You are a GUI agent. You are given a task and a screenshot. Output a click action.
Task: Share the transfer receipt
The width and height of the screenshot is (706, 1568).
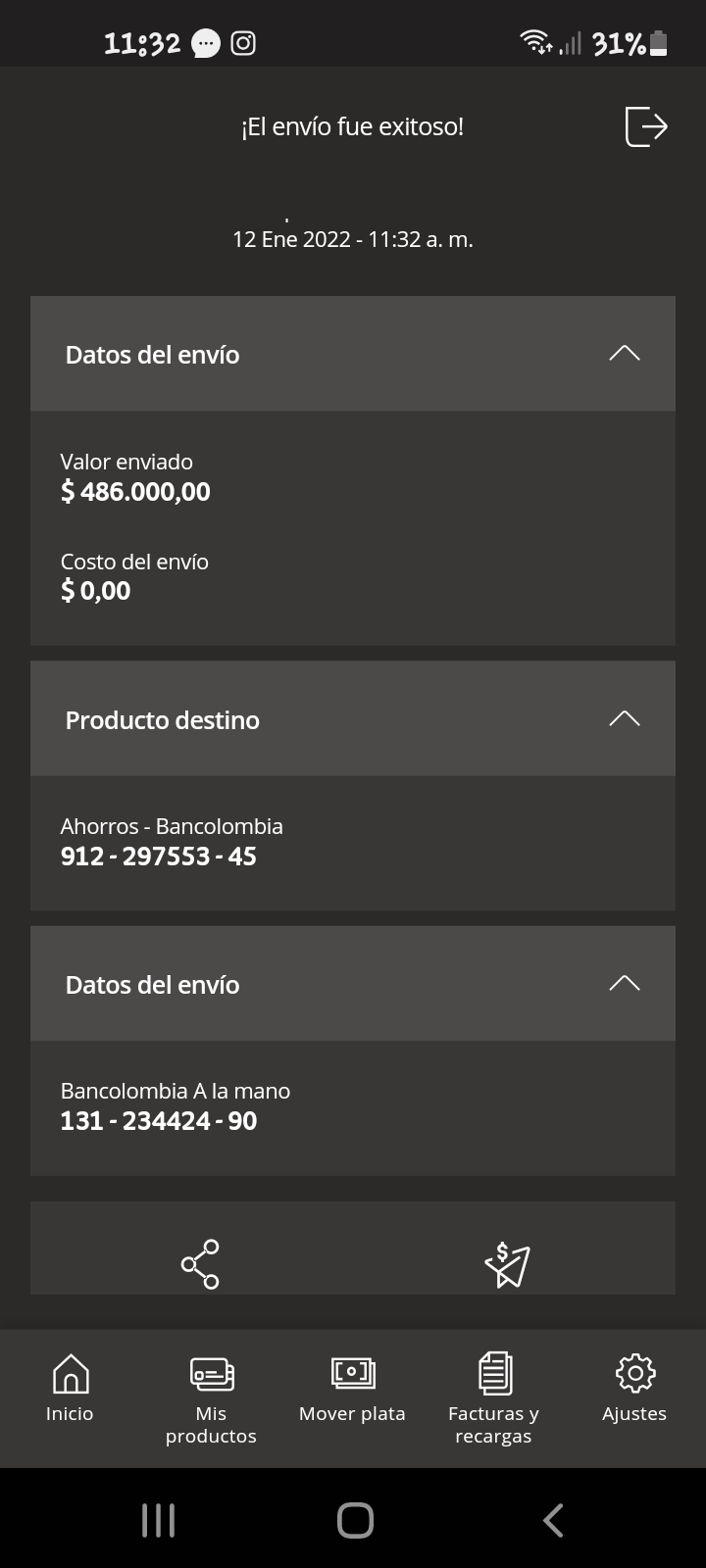tap(200, 1264)
